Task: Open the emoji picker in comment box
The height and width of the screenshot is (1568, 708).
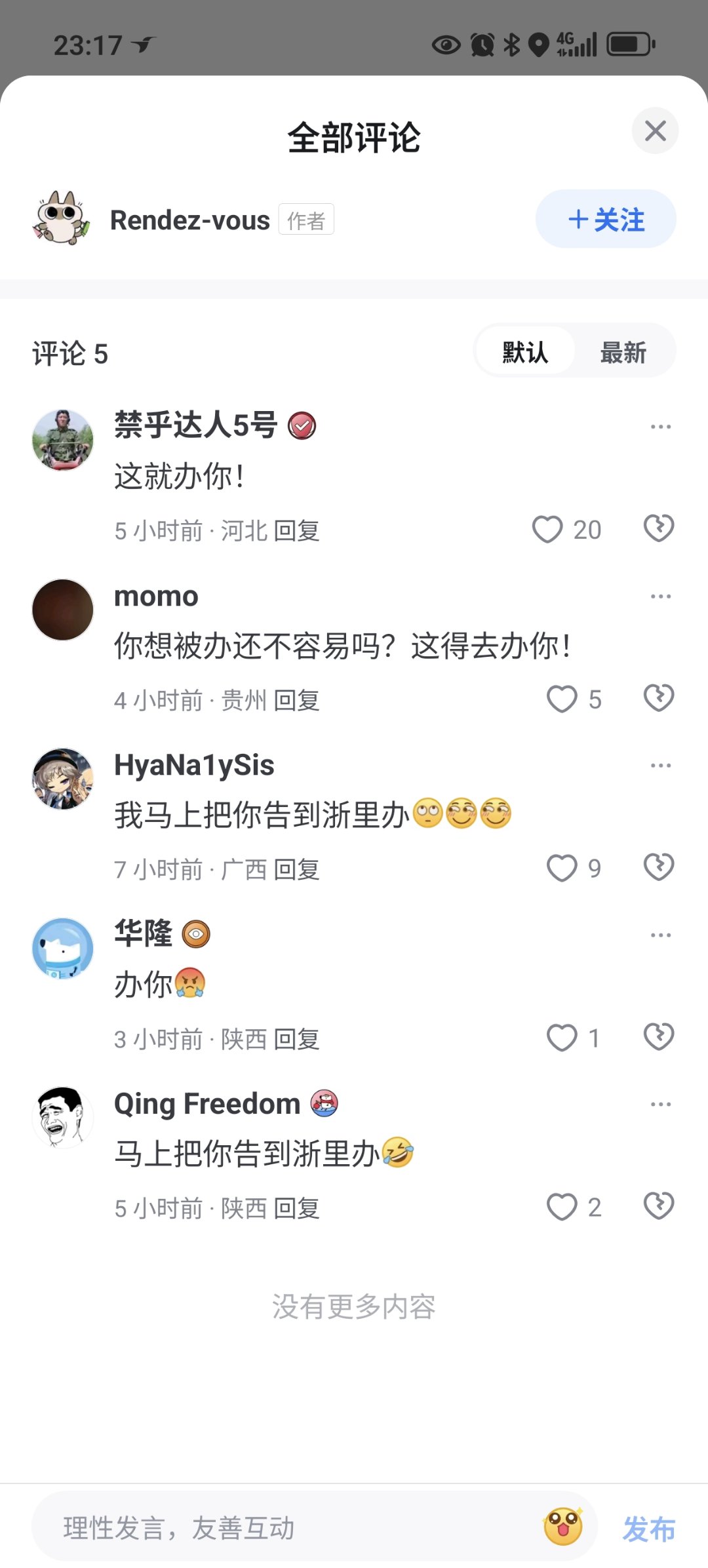Action: tap(562, 1527)
